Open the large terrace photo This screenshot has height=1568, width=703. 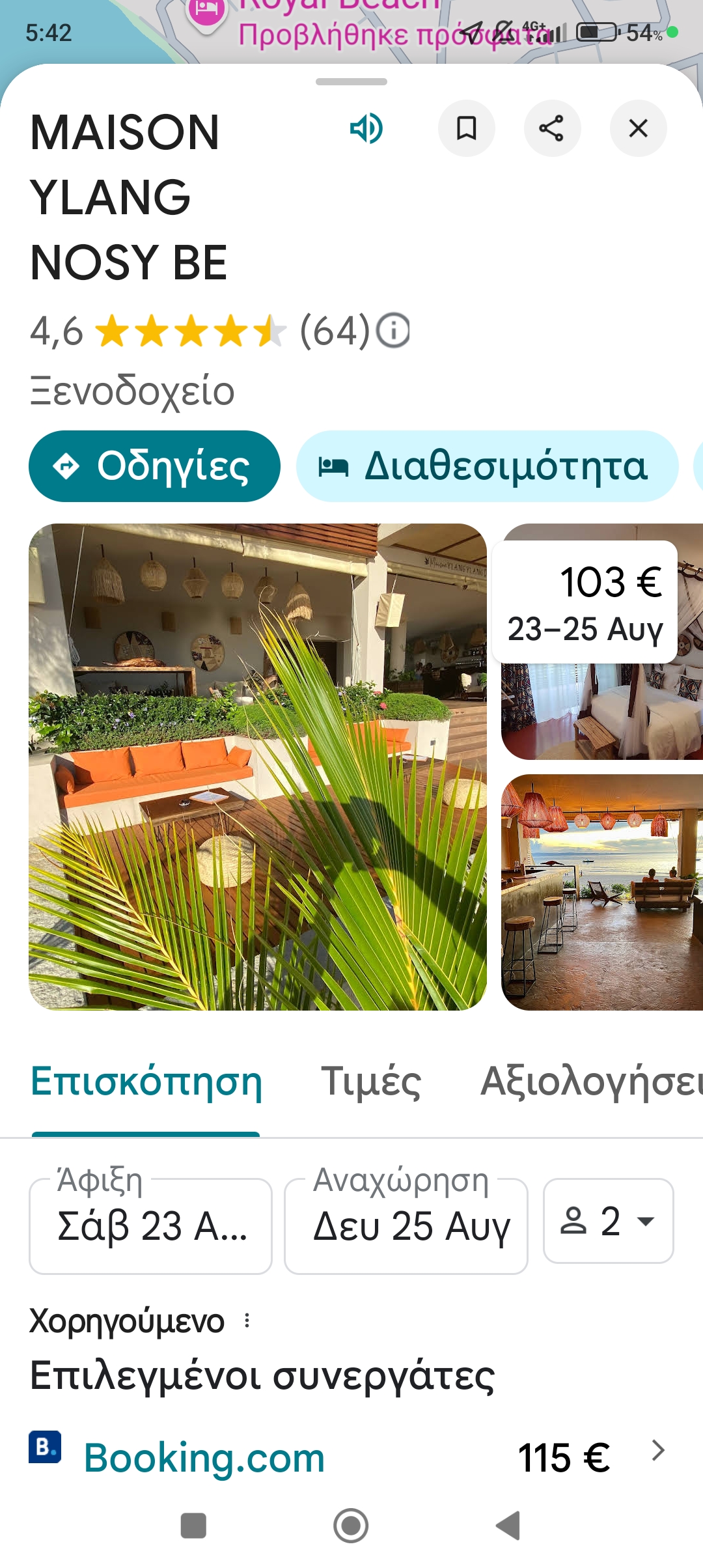[258, 766]
